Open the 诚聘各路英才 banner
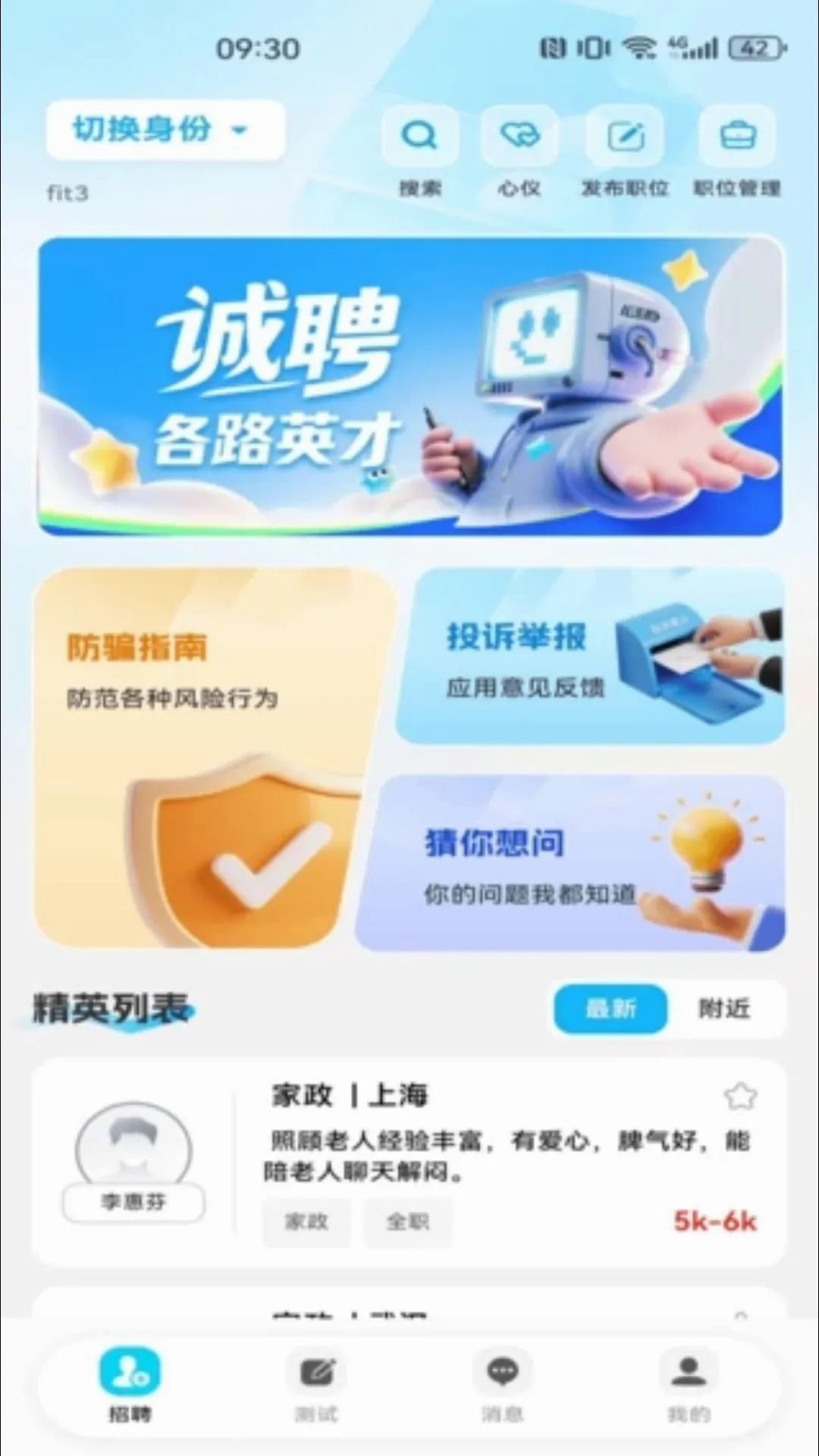 tap(410, 386)
